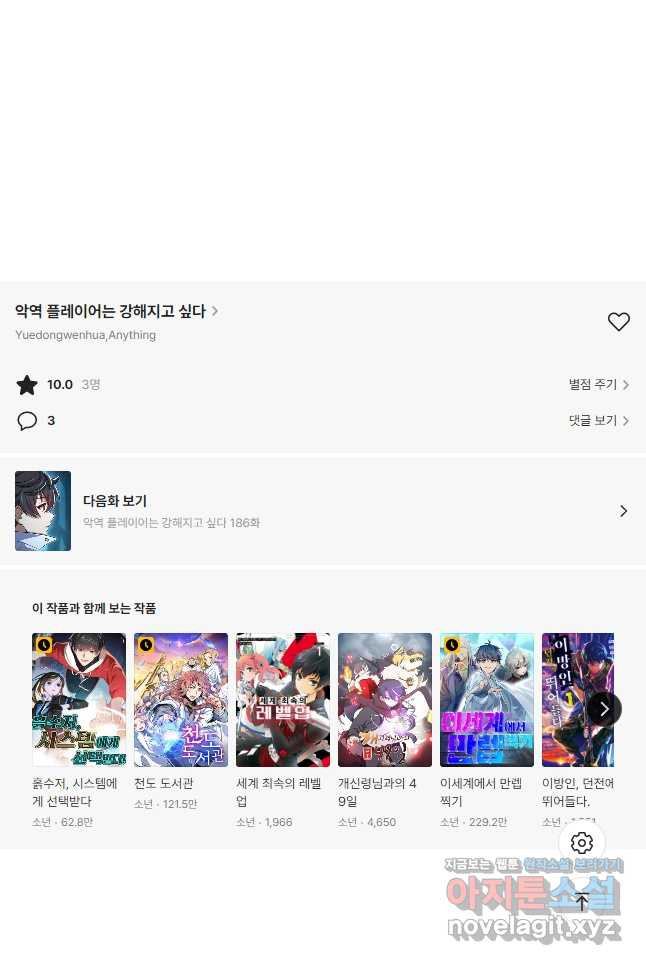Image resolution: width=646 pixels, height=965 pixels.
Task: Tap 별점 주기 to rate
Action: click(598, 385)
